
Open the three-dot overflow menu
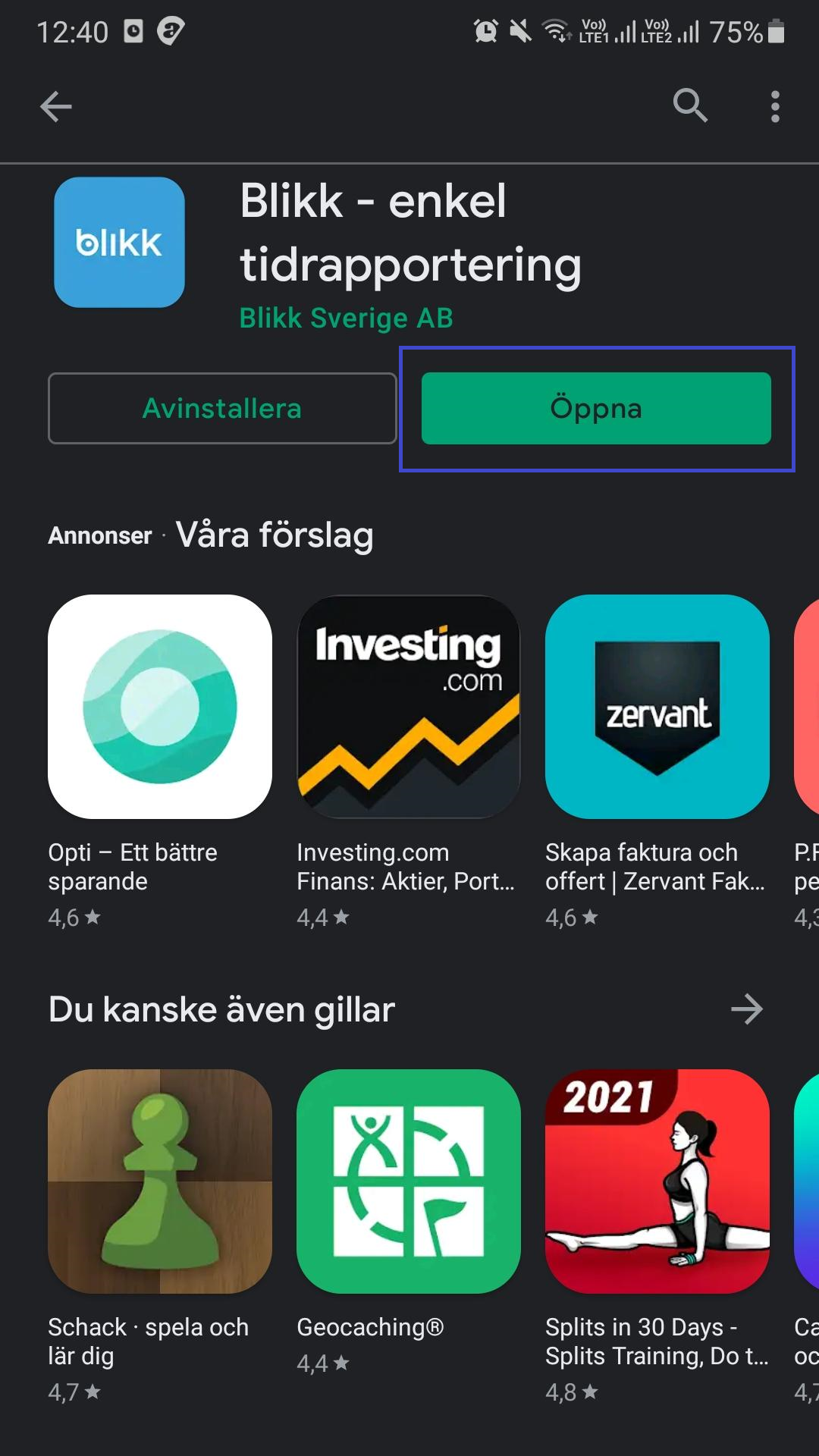(774, 106)
